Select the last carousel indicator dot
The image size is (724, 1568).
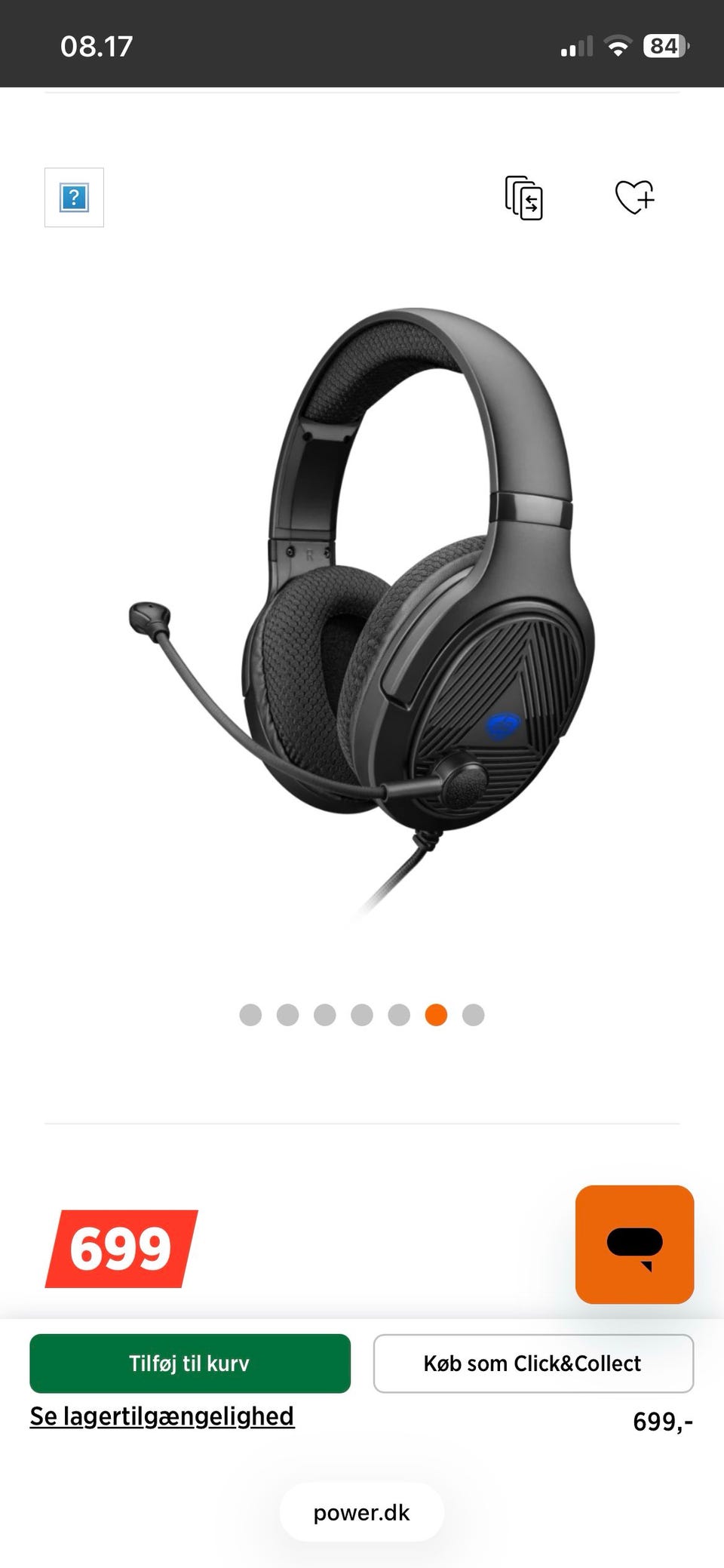point(473,1015)
